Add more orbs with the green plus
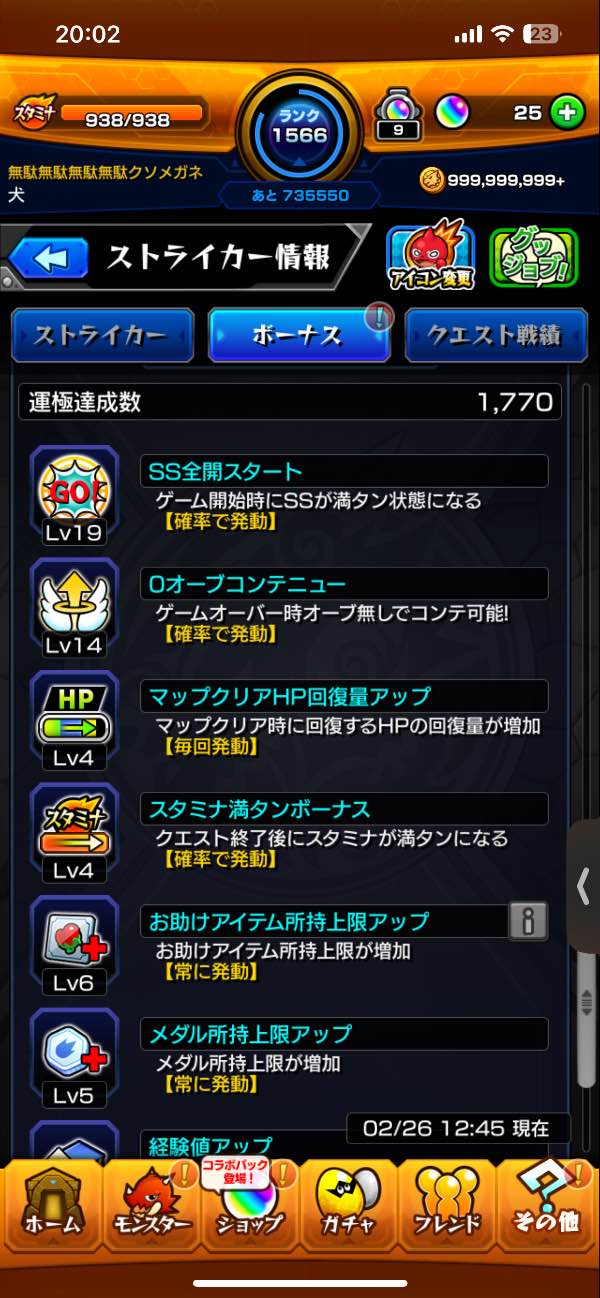Viewport: 600px width, 1298px height. pos(567,113)
